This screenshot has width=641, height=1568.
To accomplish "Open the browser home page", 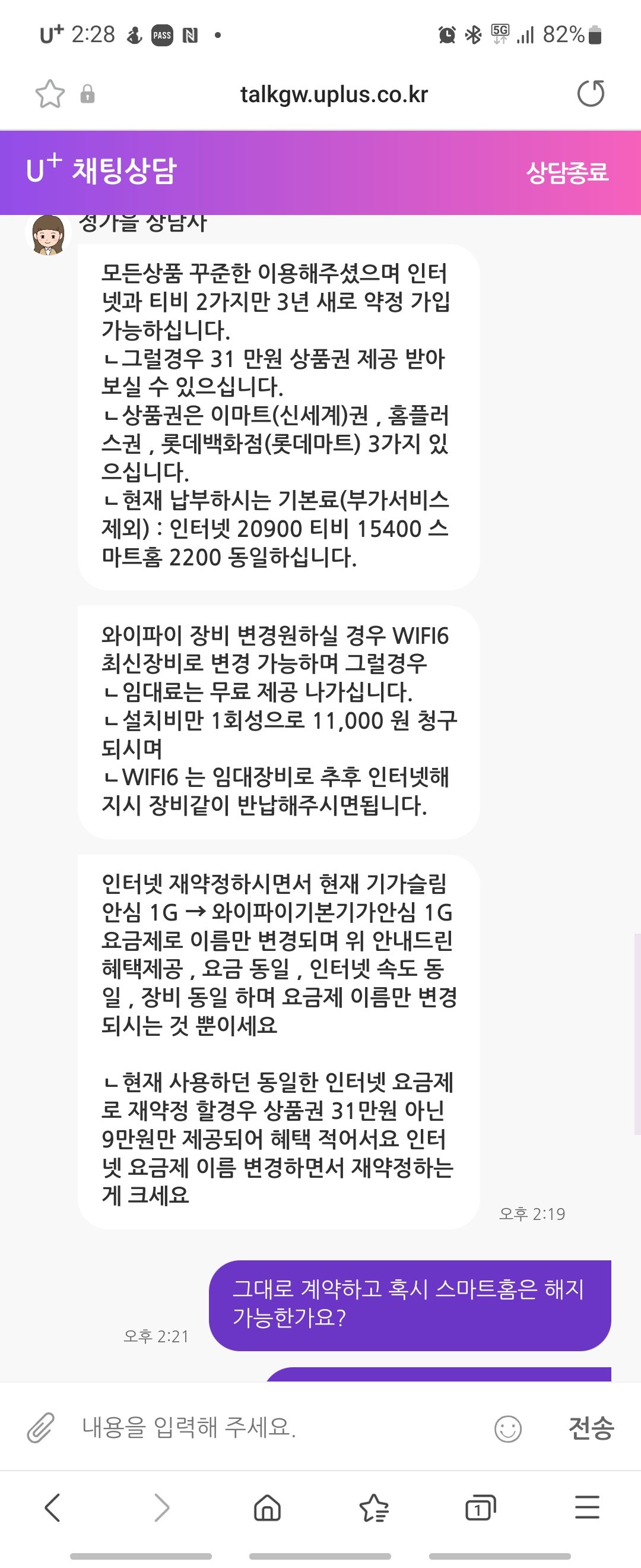I will click(x=267, y=1508).
